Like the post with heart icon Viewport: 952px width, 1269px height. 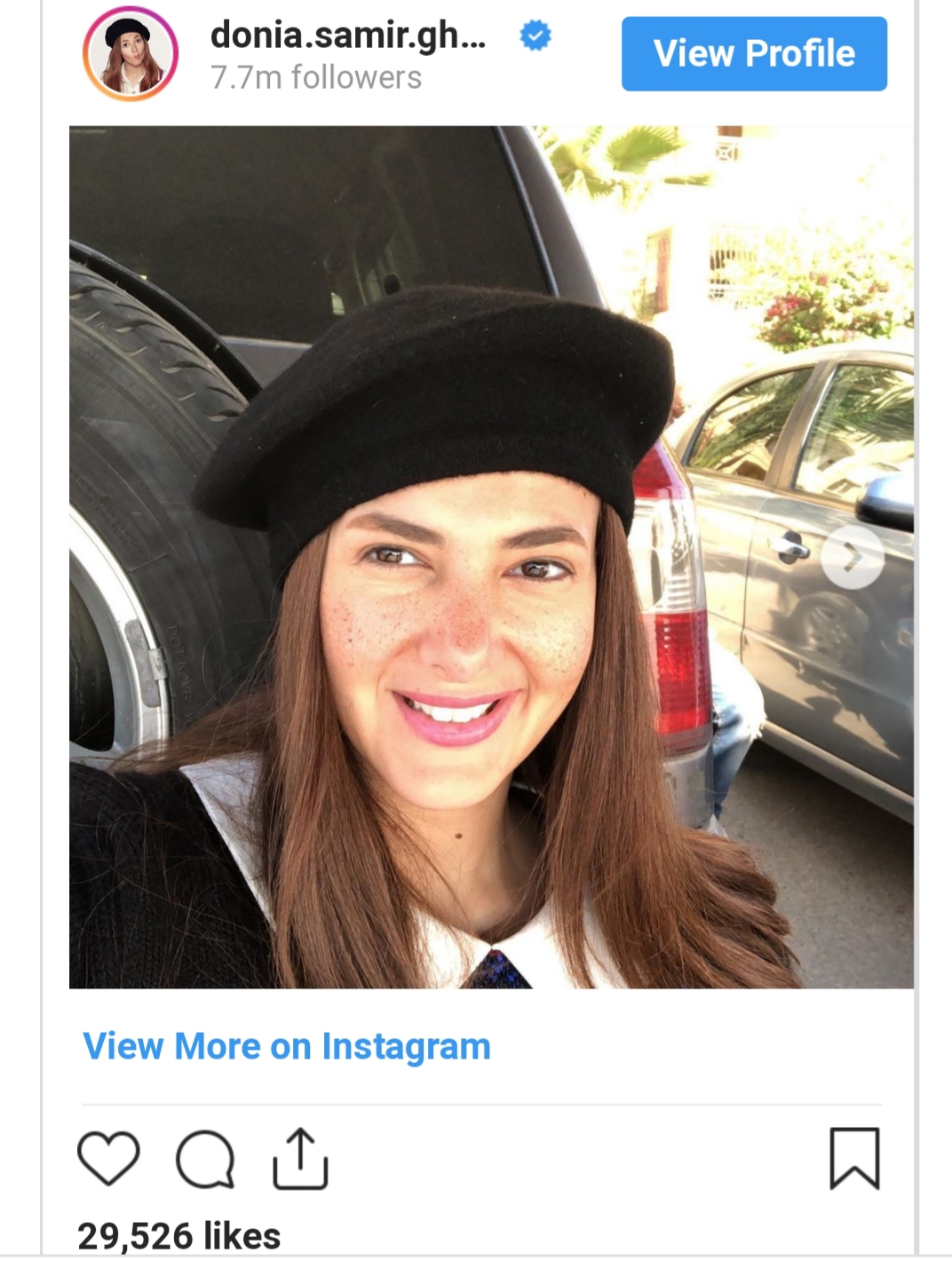point(108,1158)
